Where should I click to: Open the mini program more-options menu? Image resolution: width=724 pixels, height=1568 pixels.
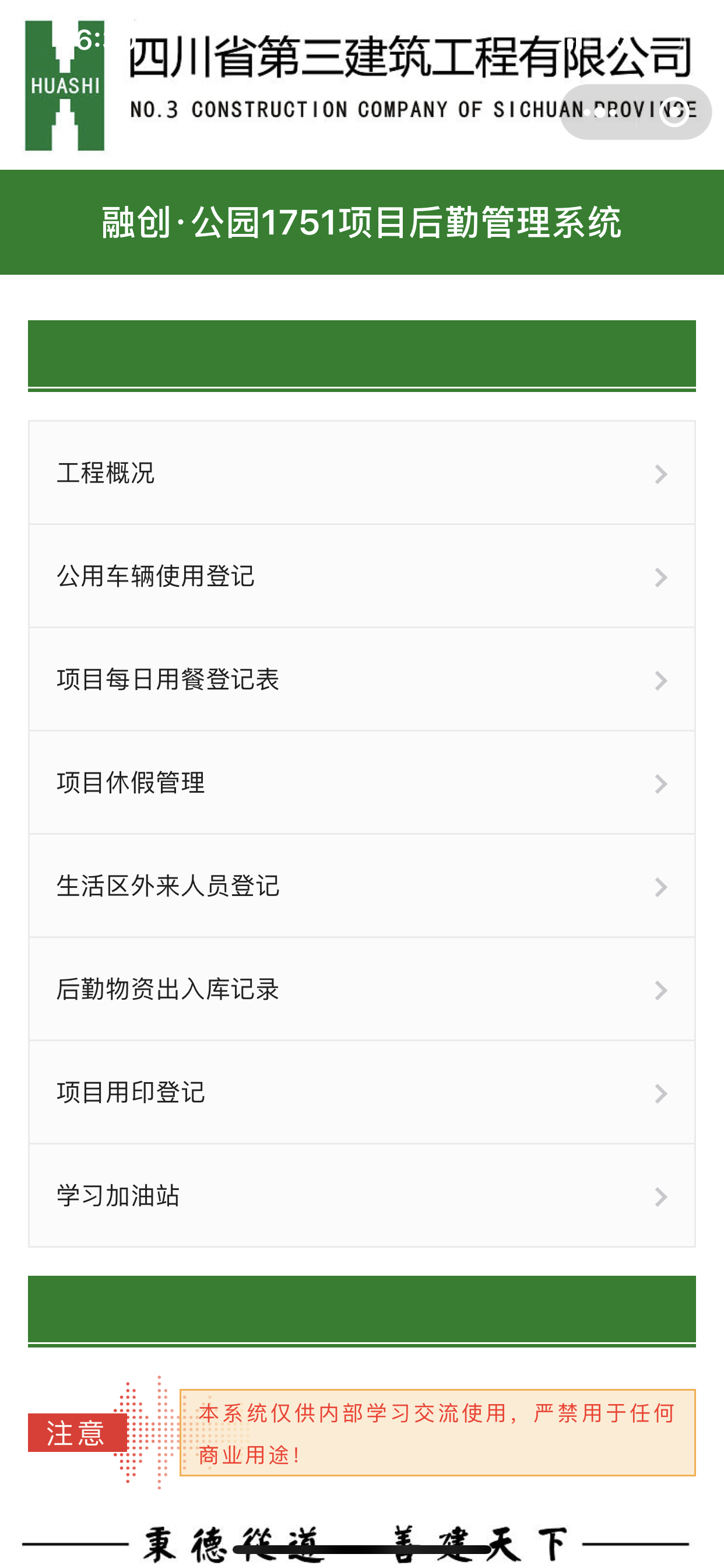[599, 113]
